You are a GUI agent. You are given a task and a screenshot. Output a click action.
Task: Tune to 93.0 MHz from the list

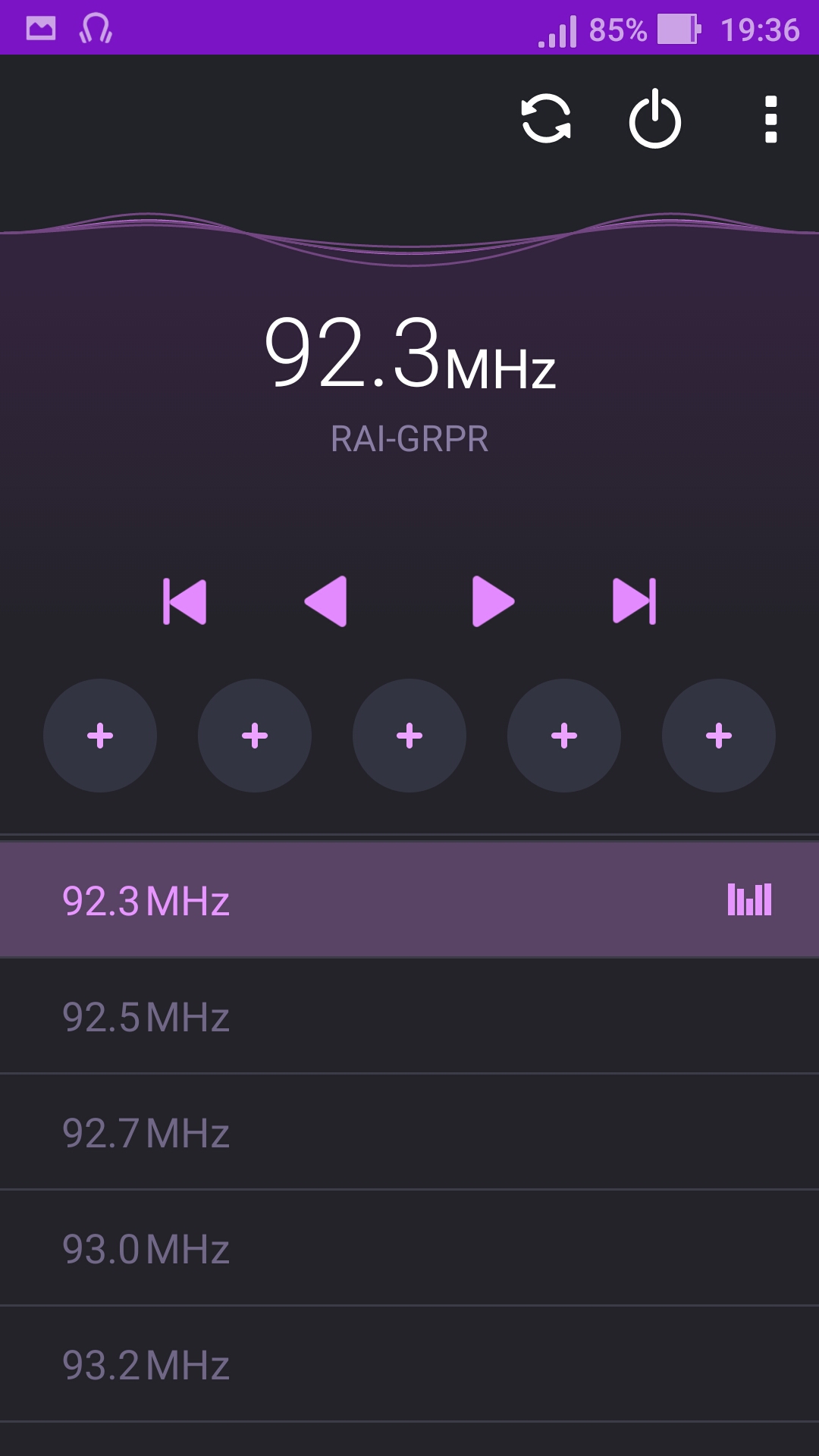pos(409,1248)
